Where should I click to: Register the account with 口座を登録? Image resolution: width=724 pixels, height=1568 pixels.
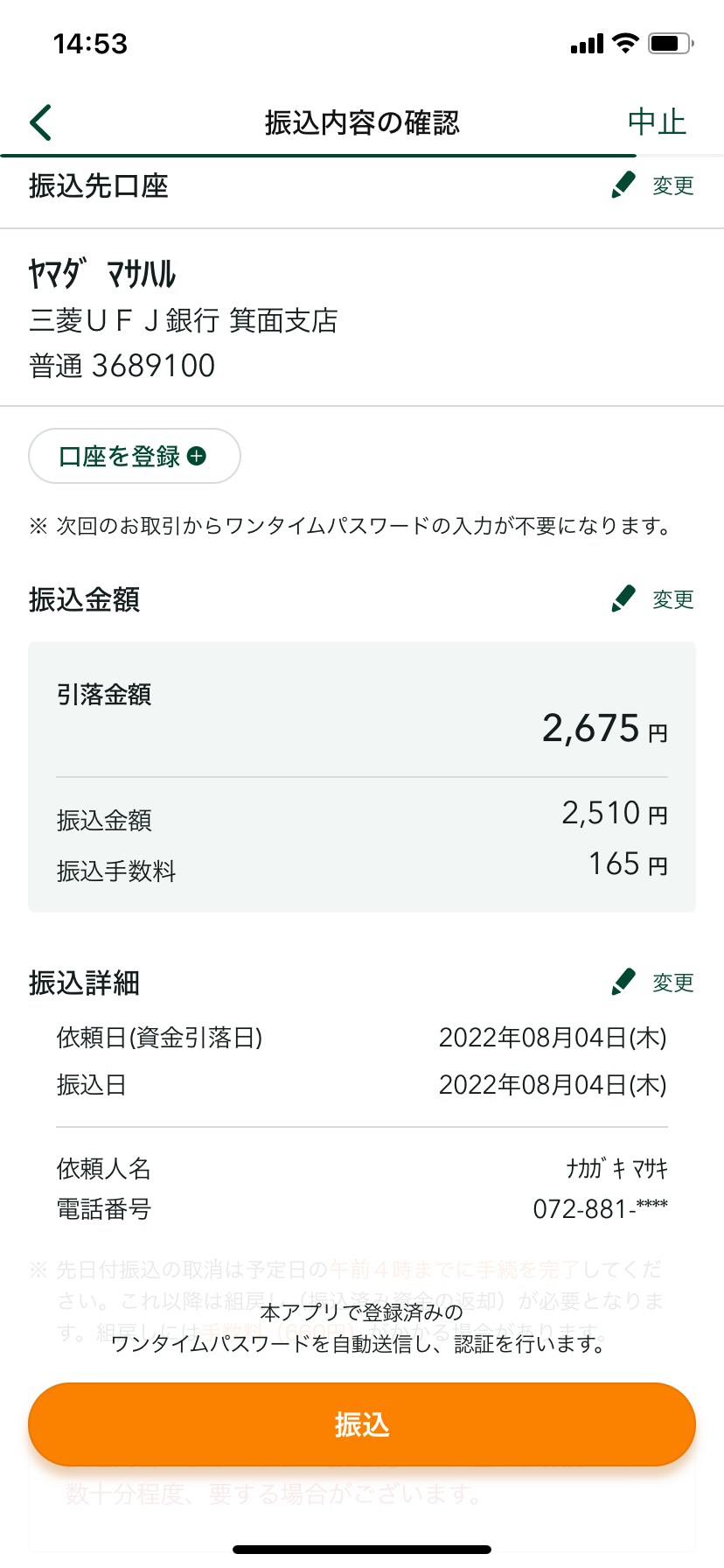135,456
